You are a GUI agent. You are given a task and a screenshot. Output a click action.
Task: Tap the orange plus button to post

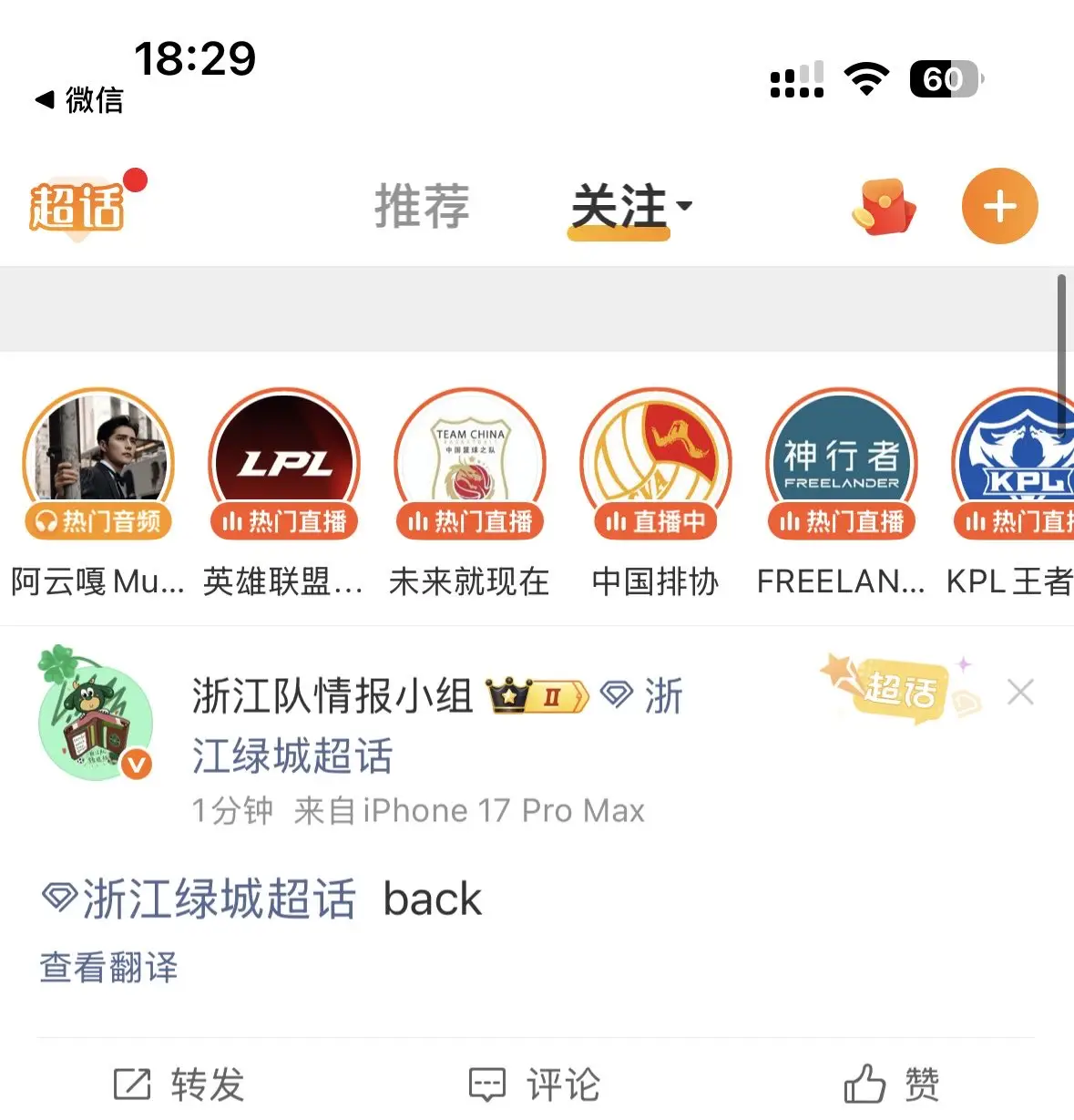pyautogui.click(x=999, y=206)
